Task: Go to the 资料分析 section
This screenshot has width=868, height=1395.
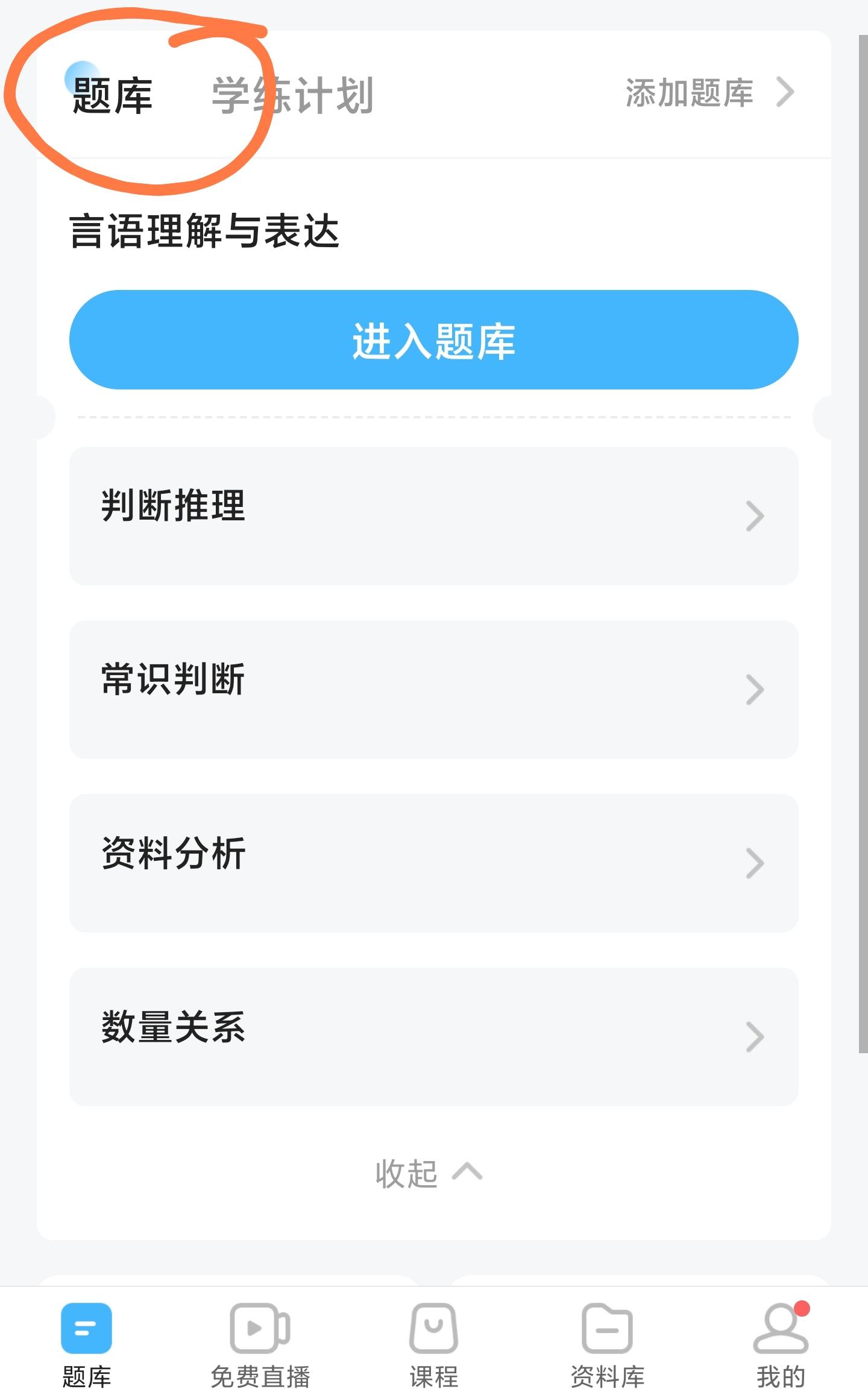Action: (x=434, y=863)
